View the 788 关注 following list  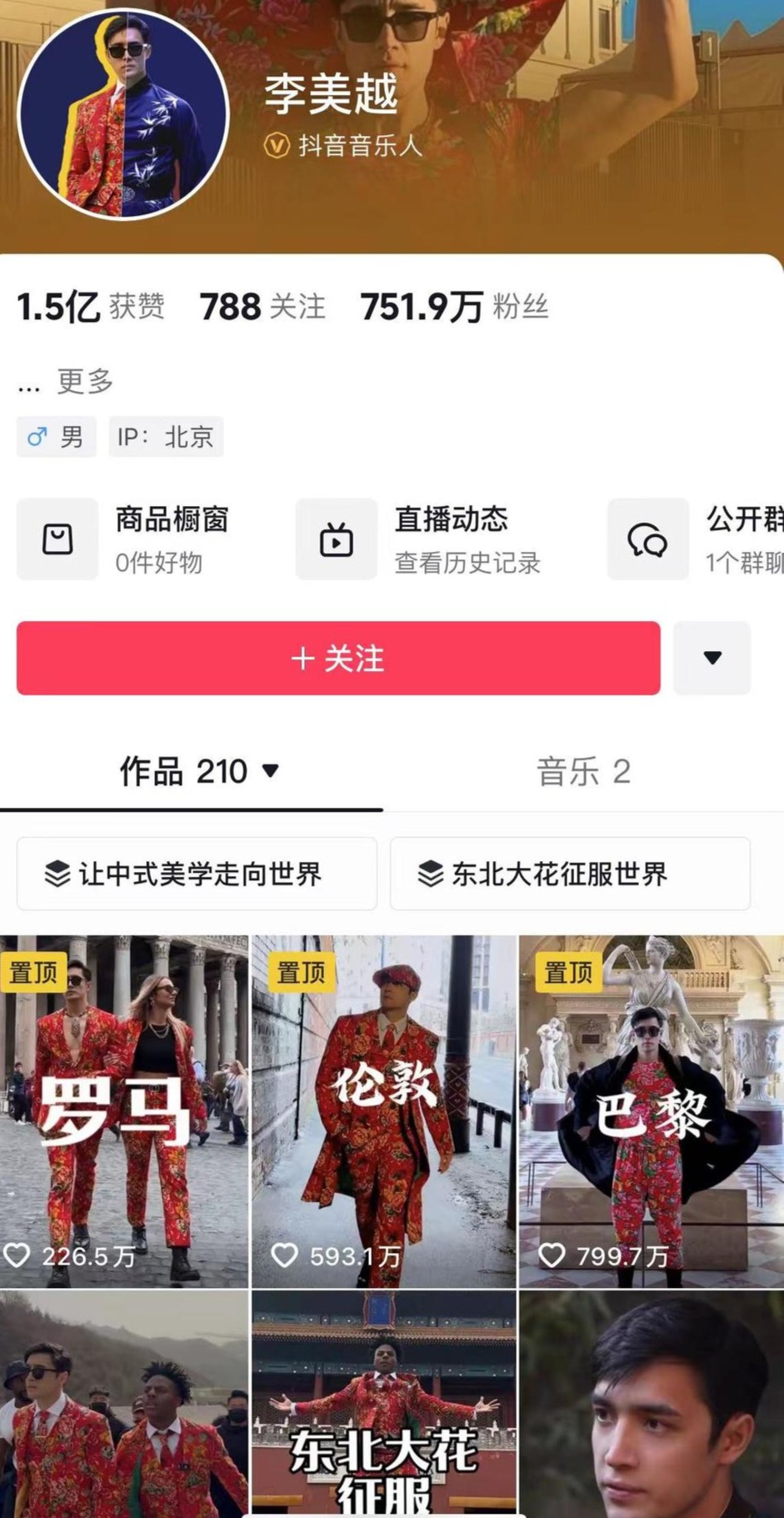[262, 307]
